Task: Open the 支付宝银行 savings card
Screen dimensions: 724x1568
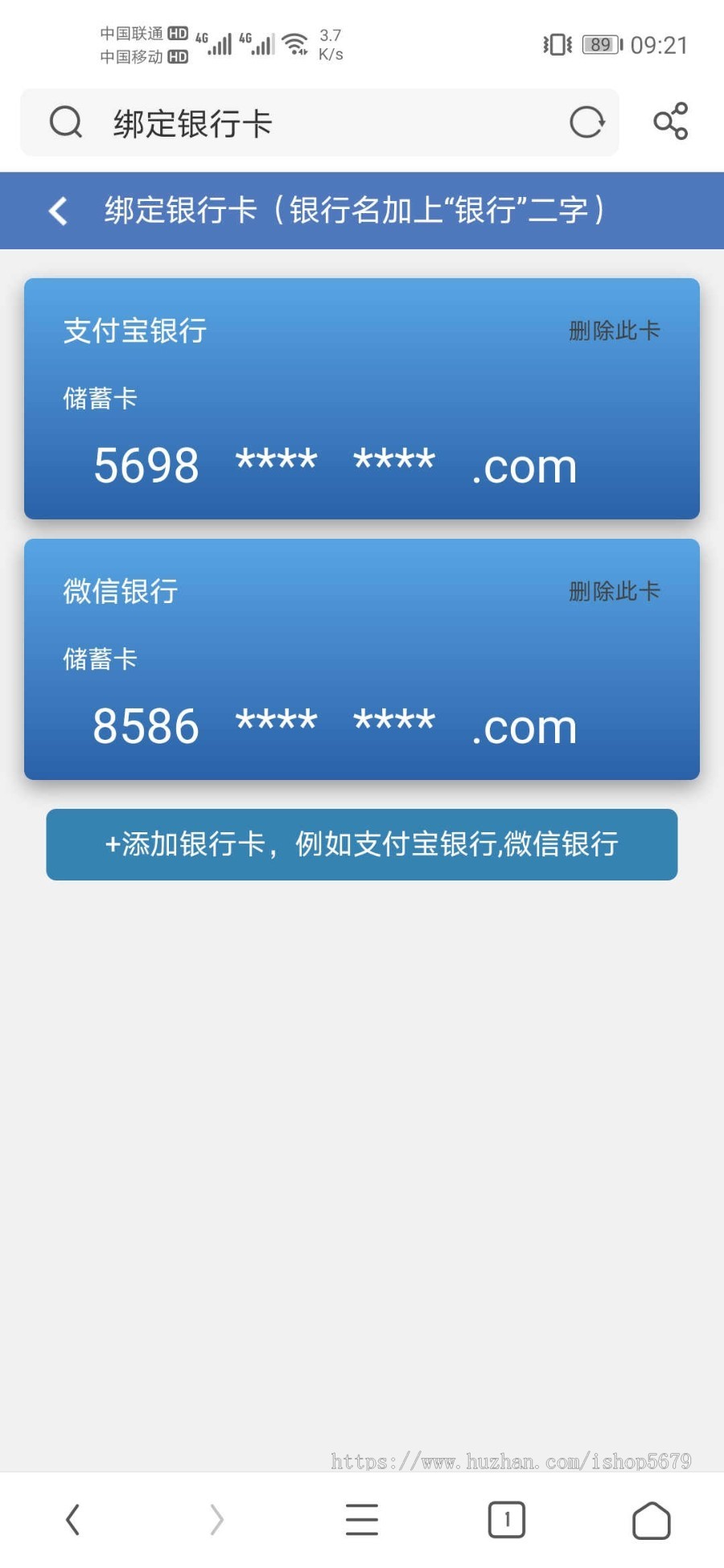Action: pyautogui.click(x=362, y=399)
